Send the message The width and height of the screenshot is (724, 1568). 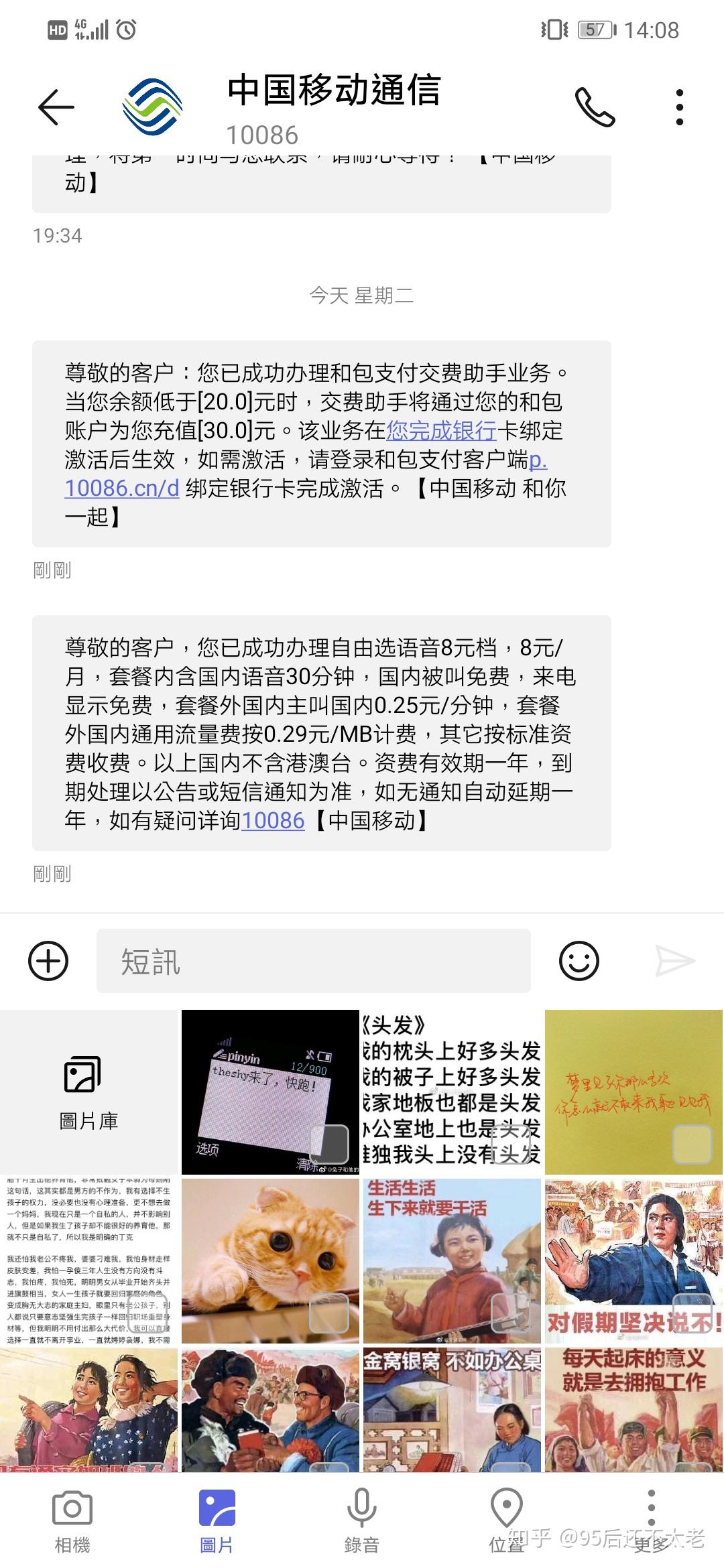click(x=674, y=961)
